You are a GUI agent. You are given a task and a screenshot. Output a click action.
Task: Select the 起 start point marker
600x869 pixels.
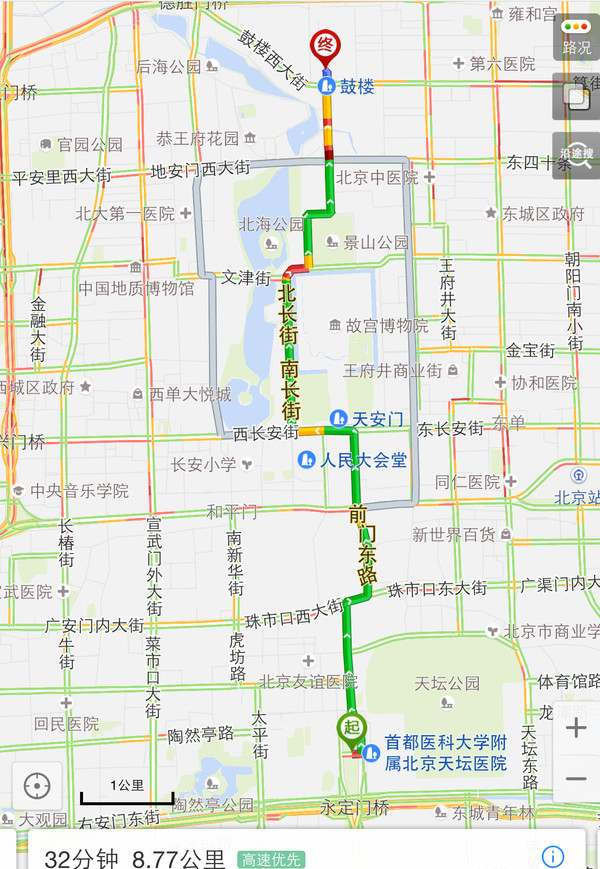point(351,729)
